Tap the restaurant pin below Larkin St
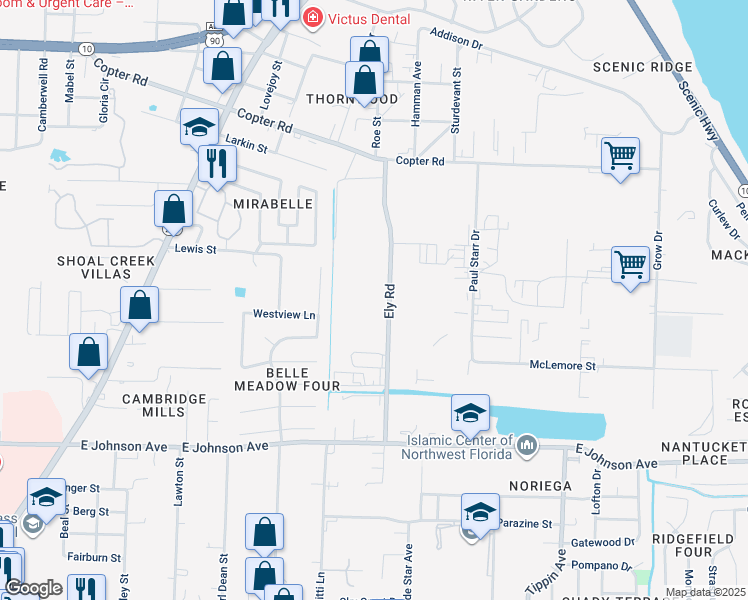The width and height of the screenshot is (748, 600). coord(217,161)
